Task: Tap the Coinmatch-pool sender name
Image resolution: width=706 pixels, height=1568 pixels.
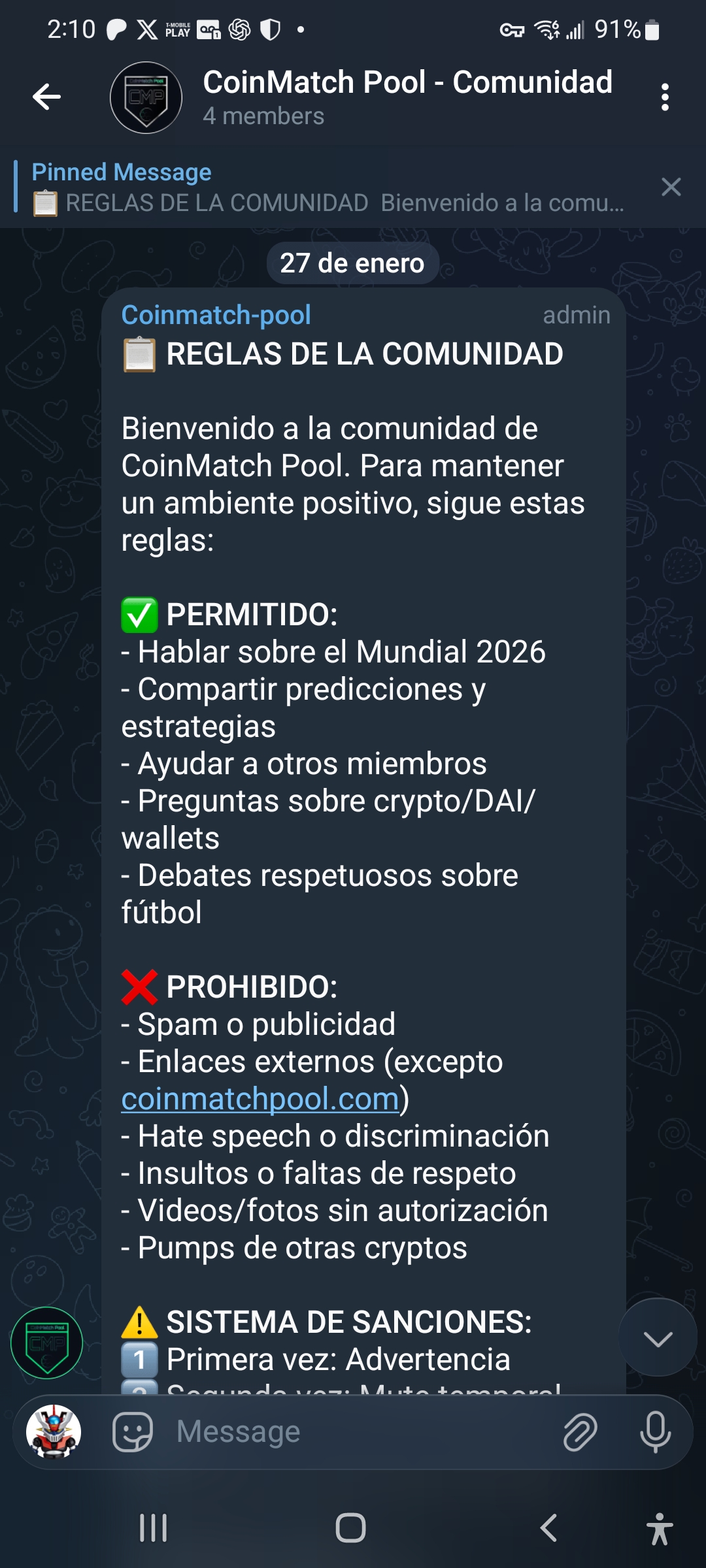Action: coord(216,316)
